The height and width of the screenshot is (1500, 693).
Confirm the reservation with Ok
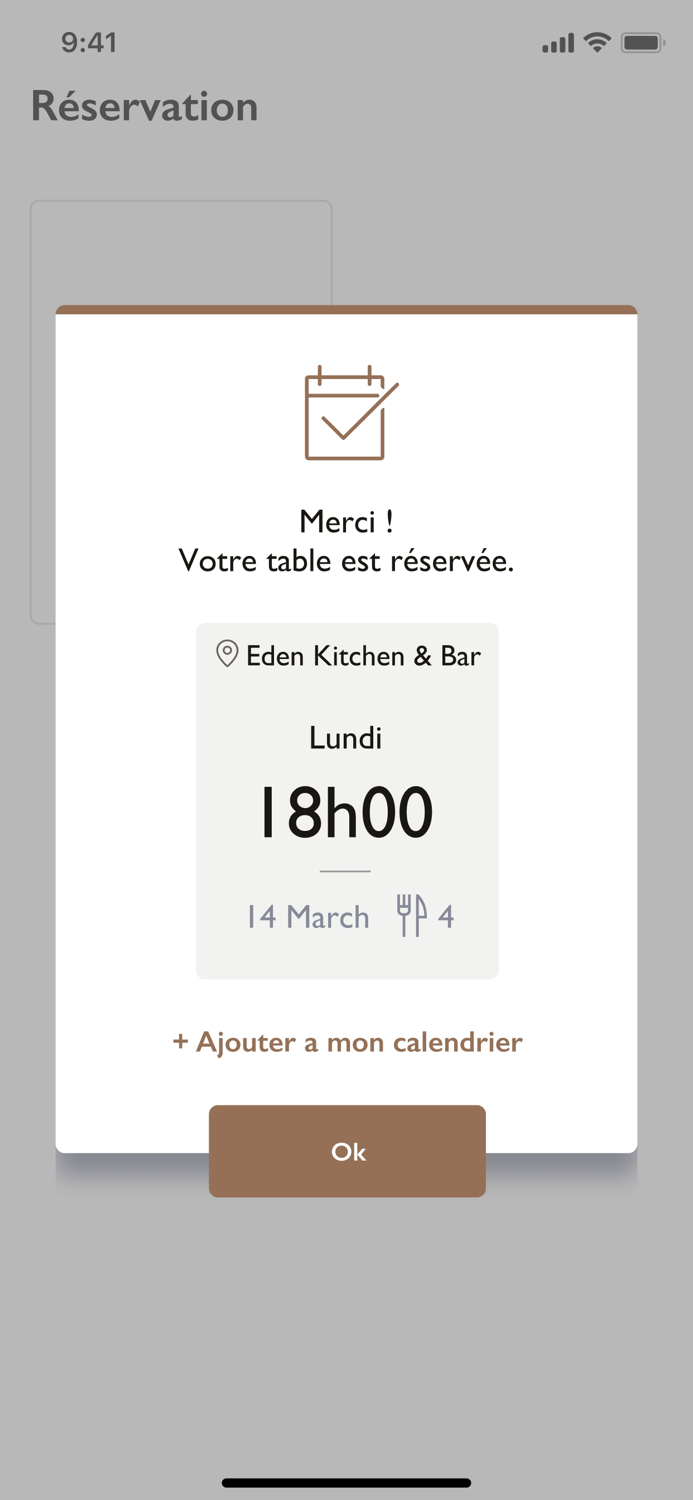(347, 1151)
